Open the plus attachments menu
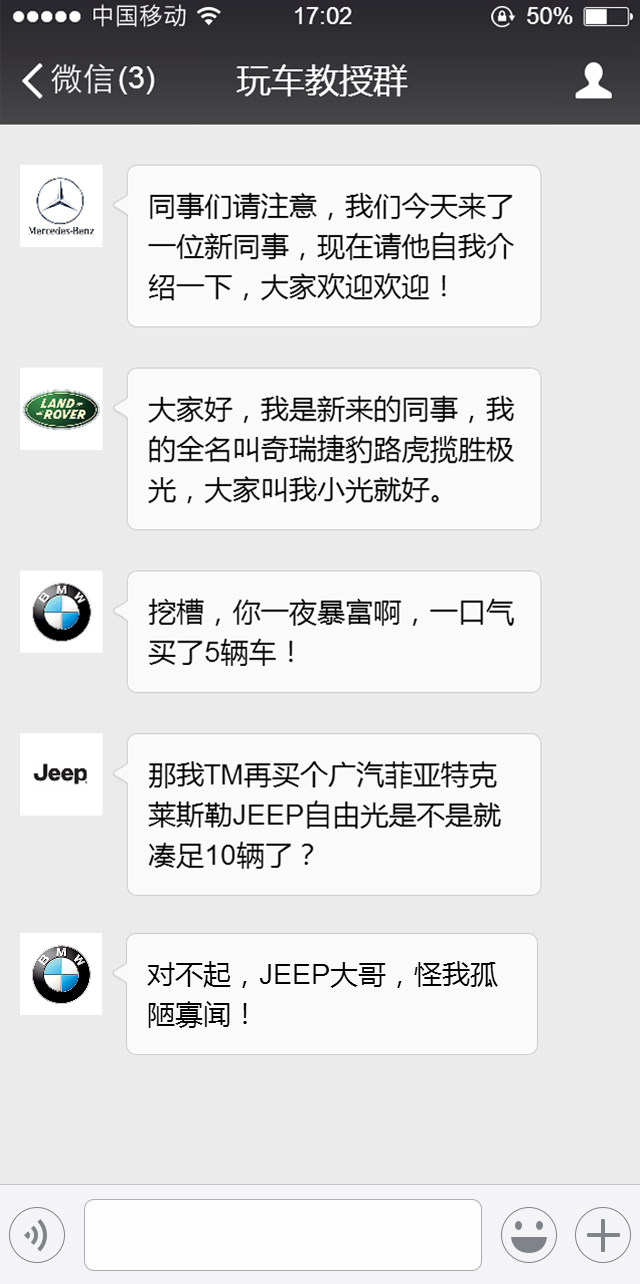Screen dimensions: 640x1284 click(x=602, y=1236)
